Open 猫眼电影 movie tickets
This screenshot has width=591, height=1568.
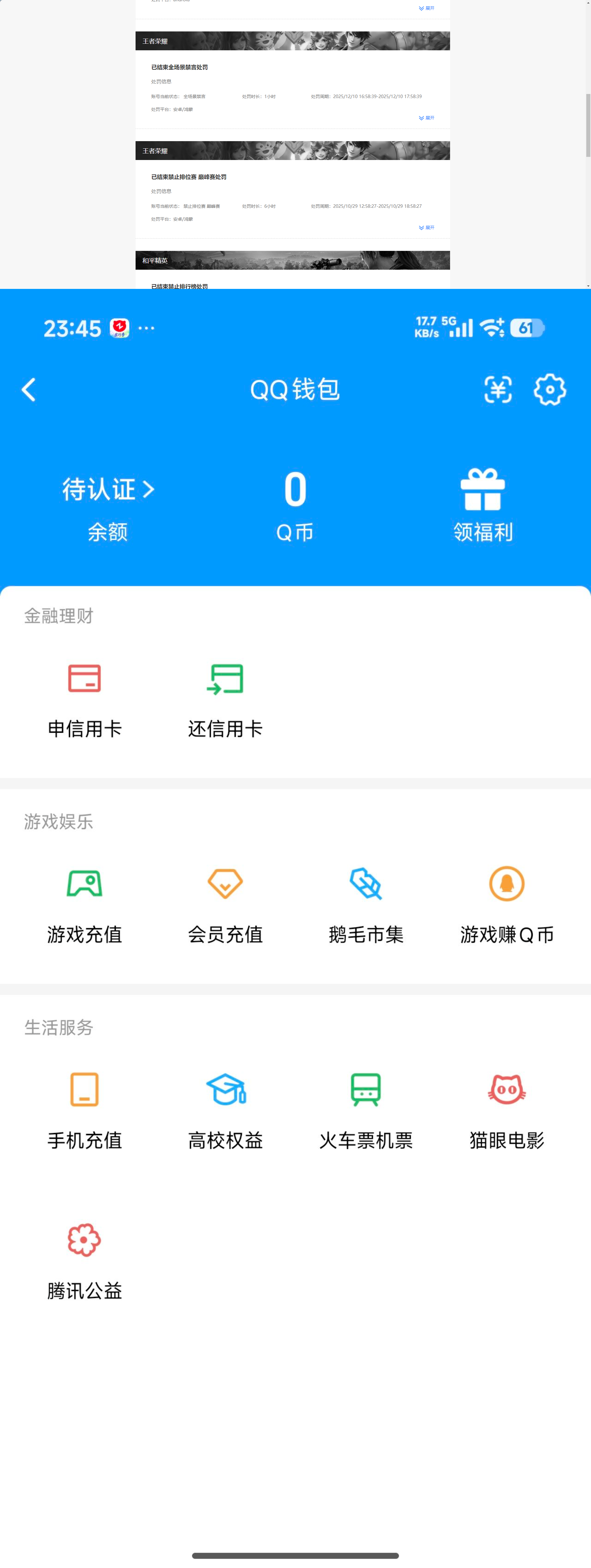tap(507, 1111)
